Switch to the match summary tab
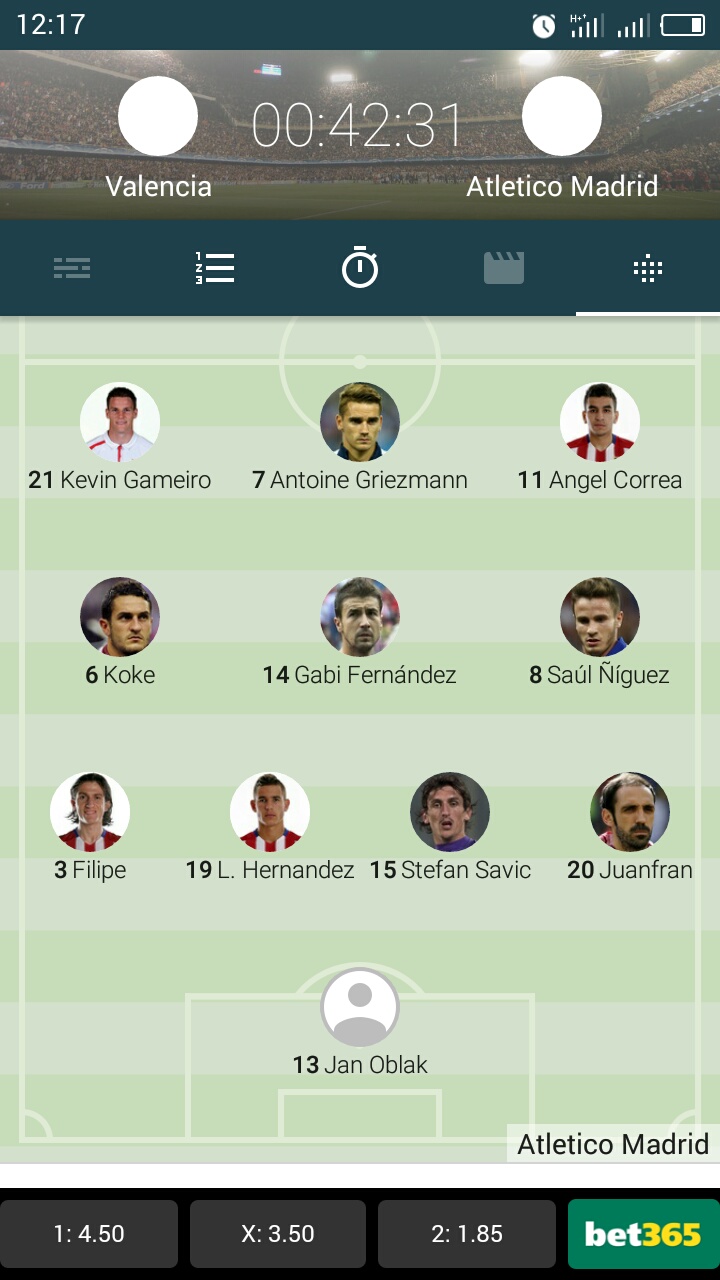The width and height of the screenshot is (720, 1280). pyautogui.click(x=72, y=268)
